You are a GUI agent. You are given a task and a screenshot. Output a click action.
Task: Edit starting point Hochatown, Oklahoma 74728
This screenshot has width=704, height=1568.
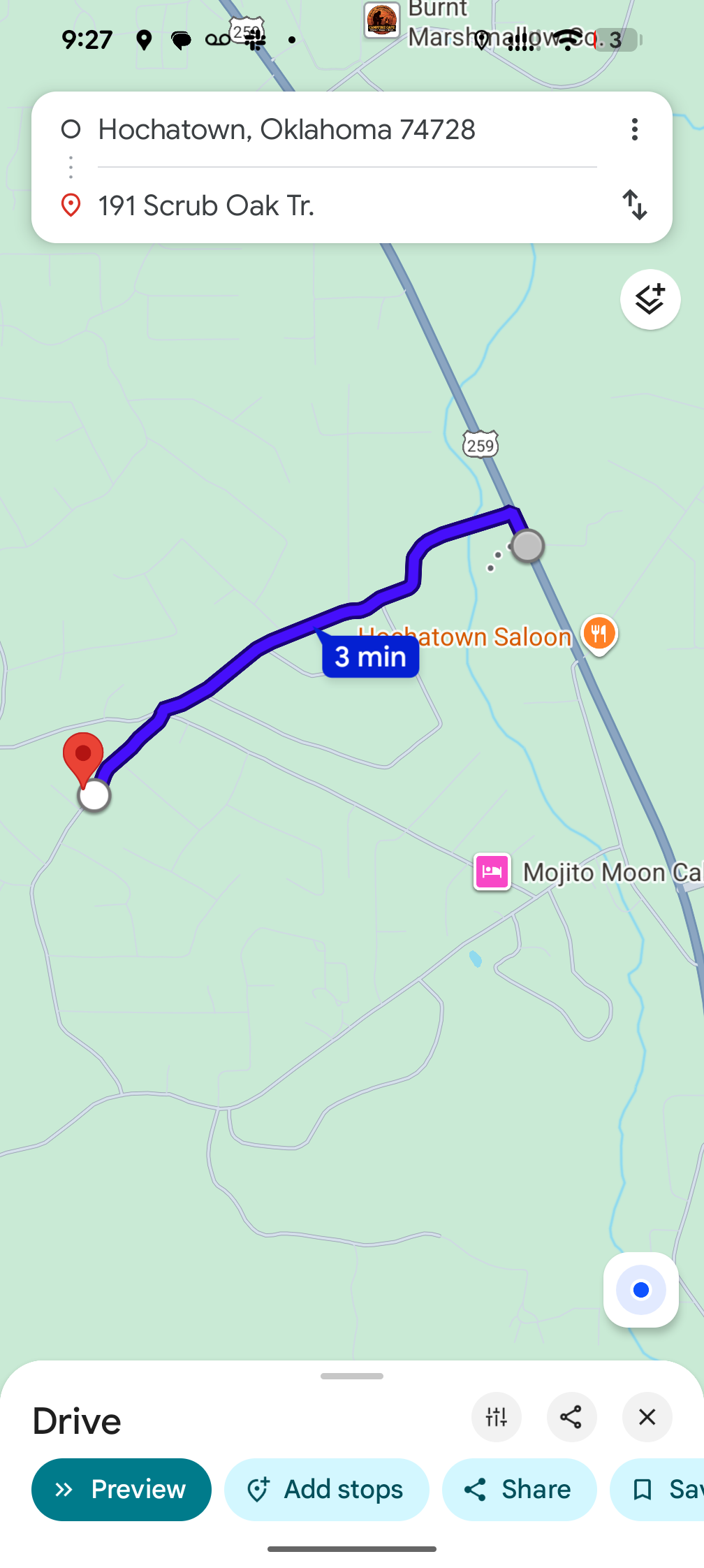click(286, 130)
